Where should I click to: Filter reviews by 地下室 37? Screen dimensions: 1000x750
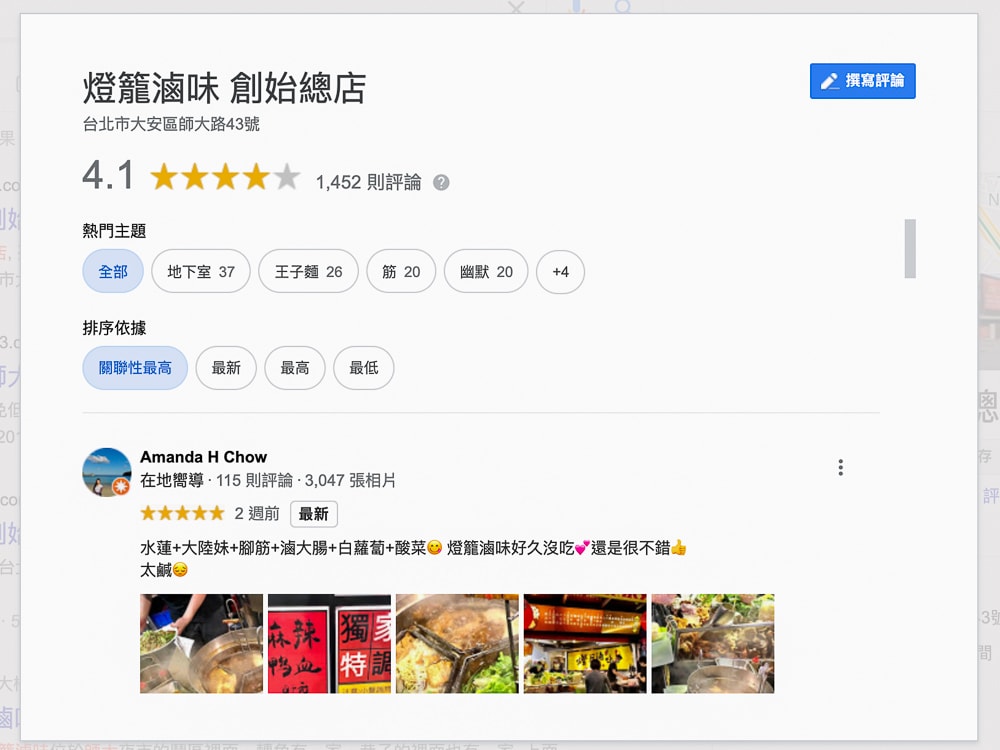coord(200,271)
